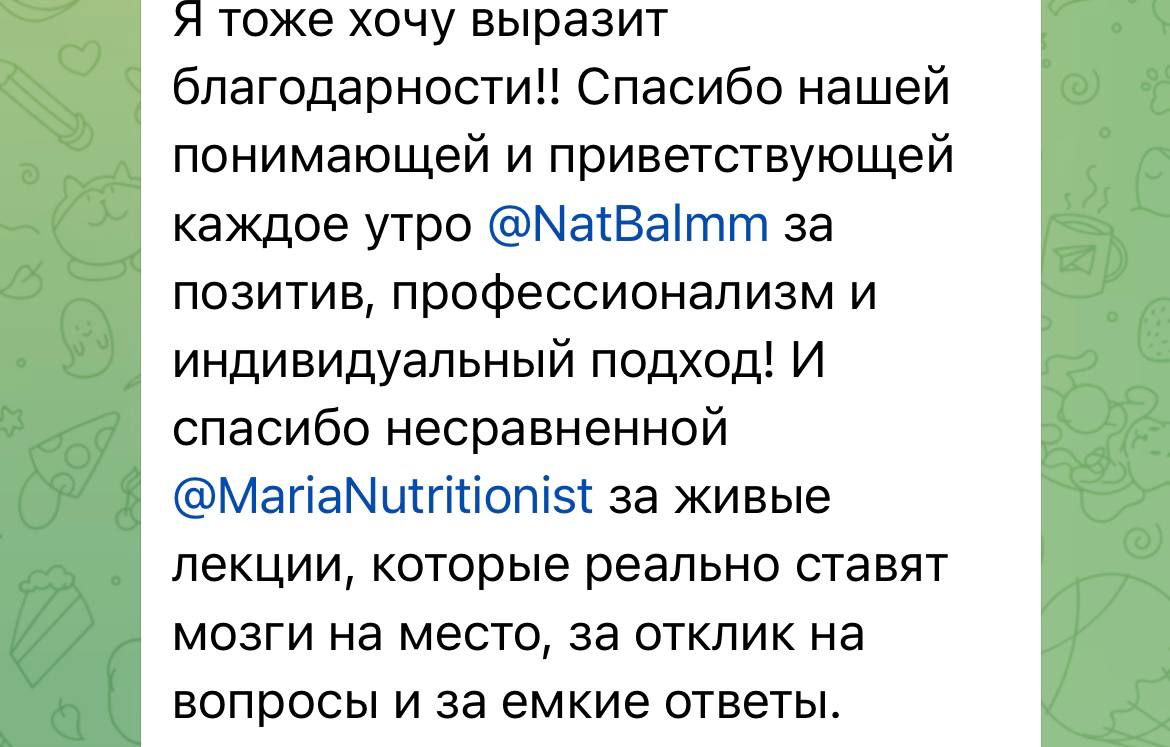
Task: Open the @NatBalmm mention link
Action: click(628, 224)
